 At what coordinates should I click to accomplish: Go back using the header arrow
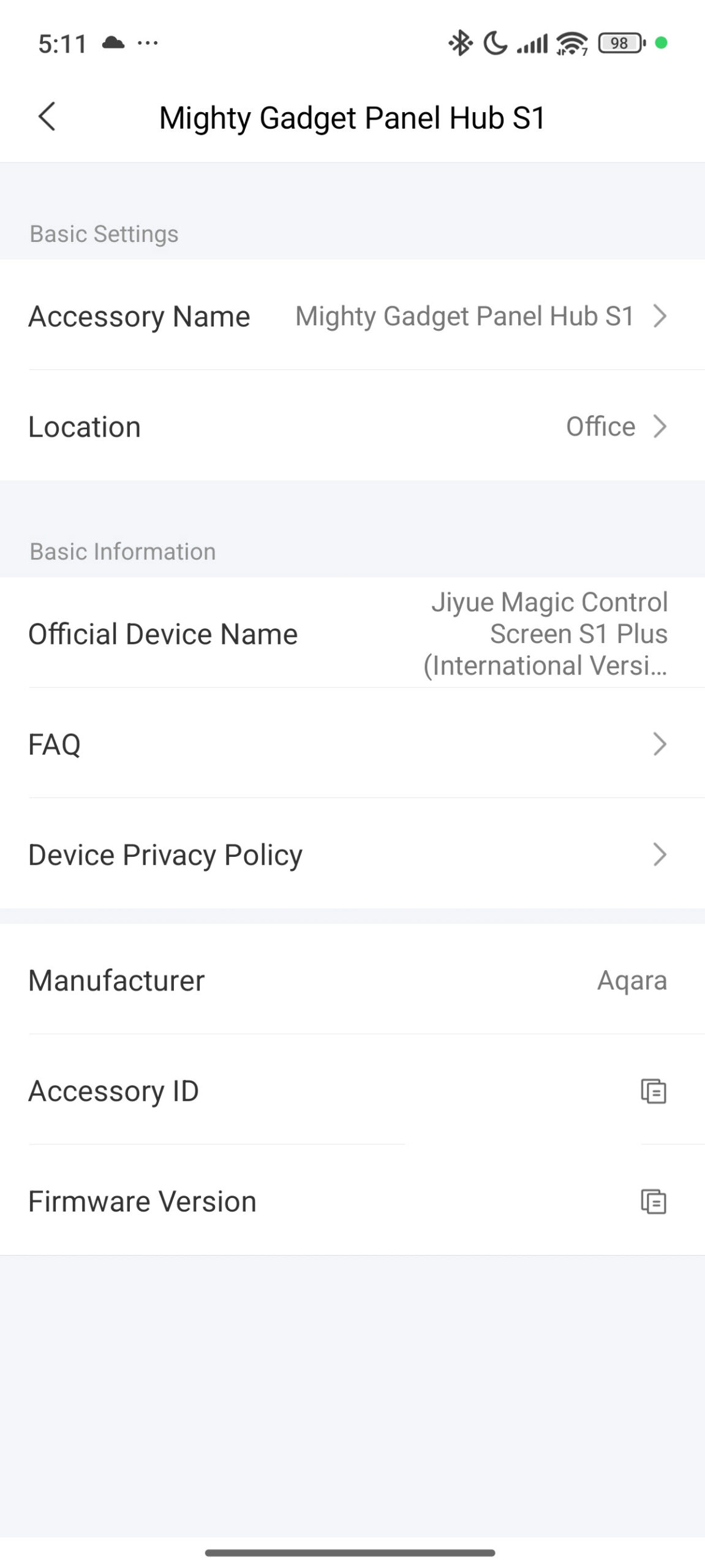[x=47, y=116]
